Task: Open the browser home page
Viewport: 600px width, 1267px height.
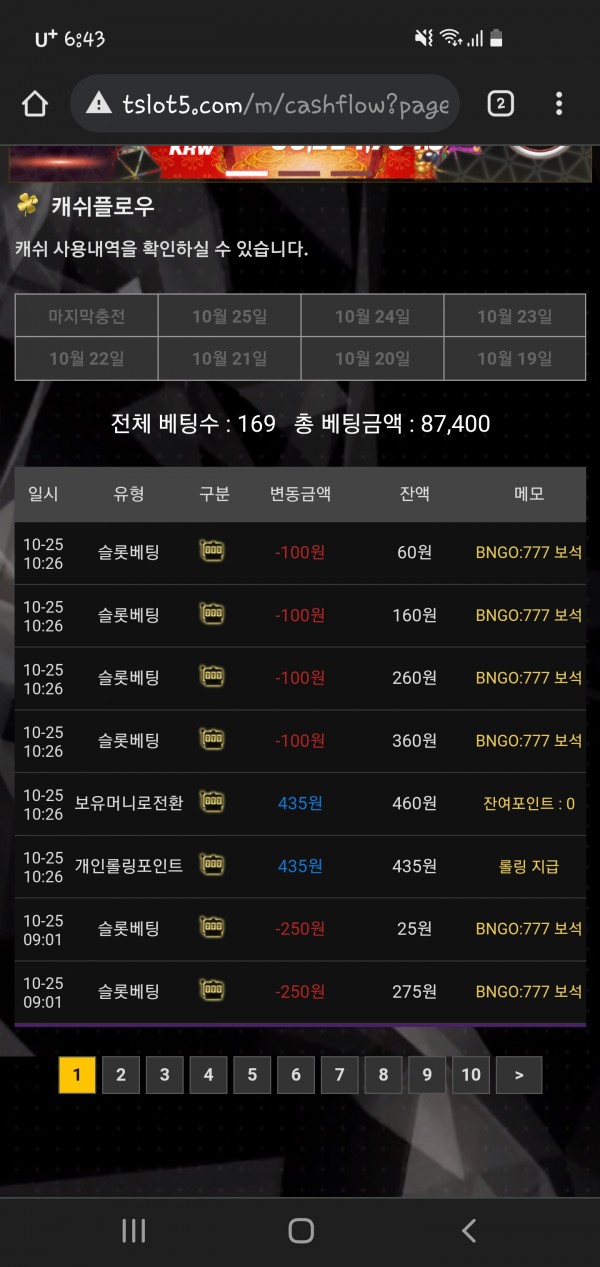Action: point(35,104)
